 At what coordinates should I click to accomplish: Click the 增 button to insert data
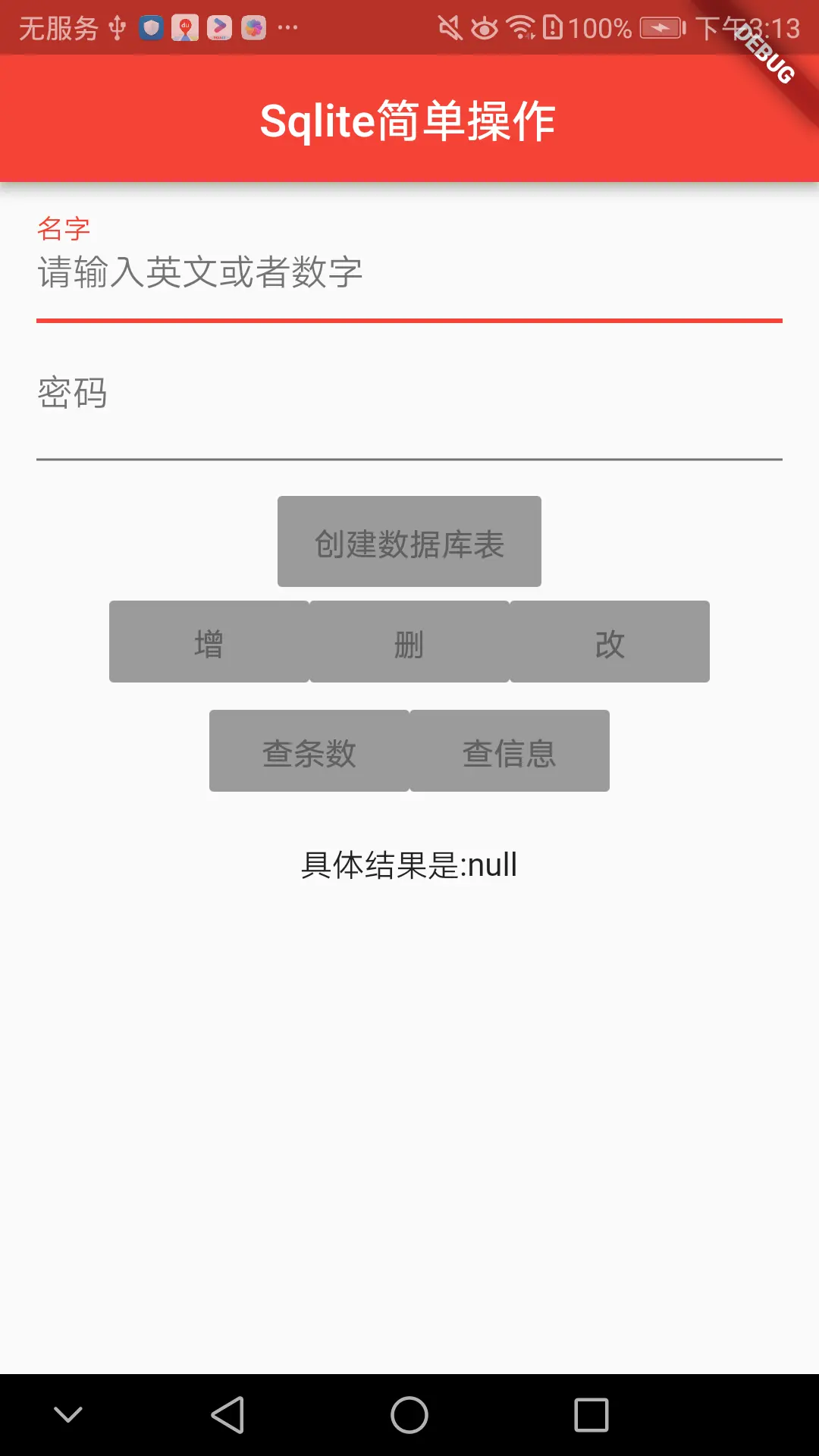209,642
